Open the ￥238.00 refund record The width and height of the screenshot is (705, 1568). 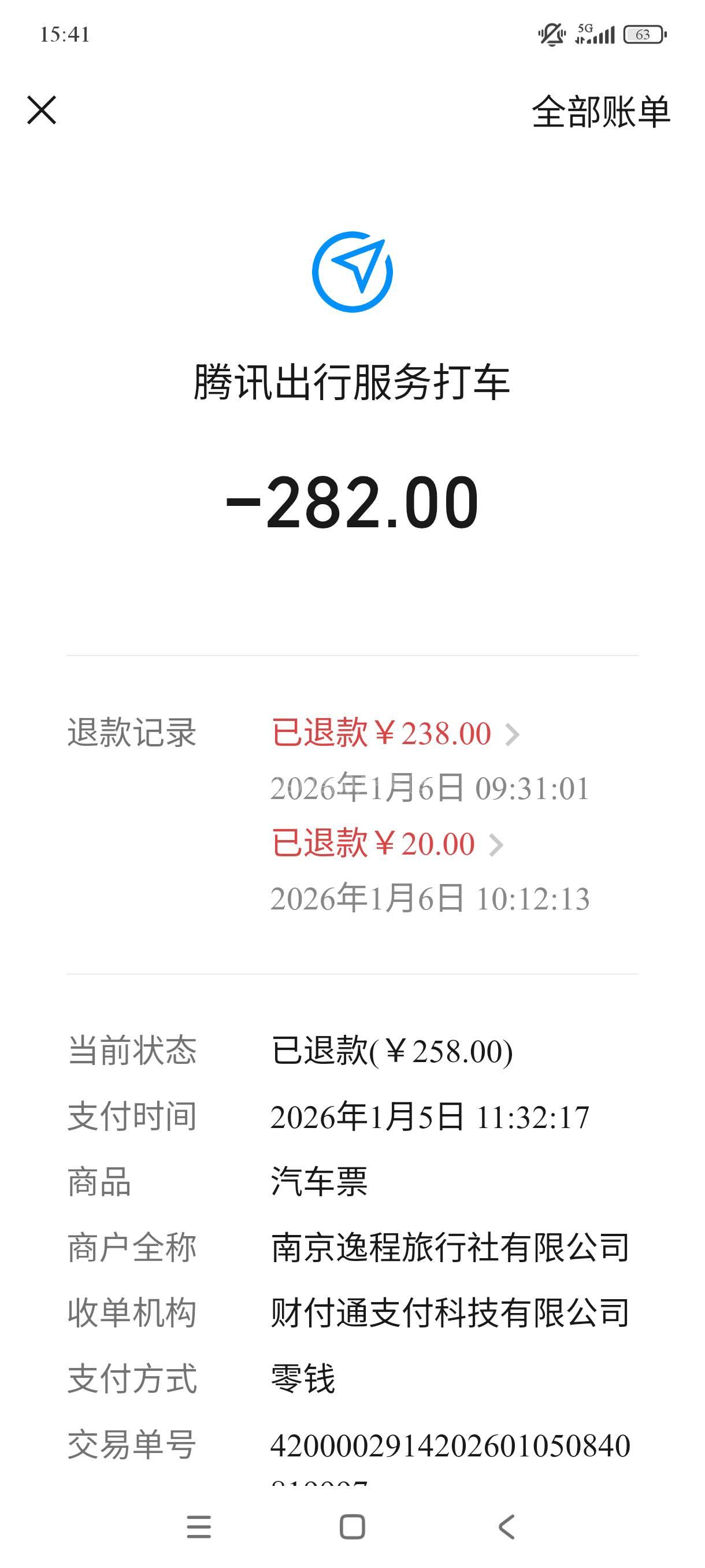point(394,734)
